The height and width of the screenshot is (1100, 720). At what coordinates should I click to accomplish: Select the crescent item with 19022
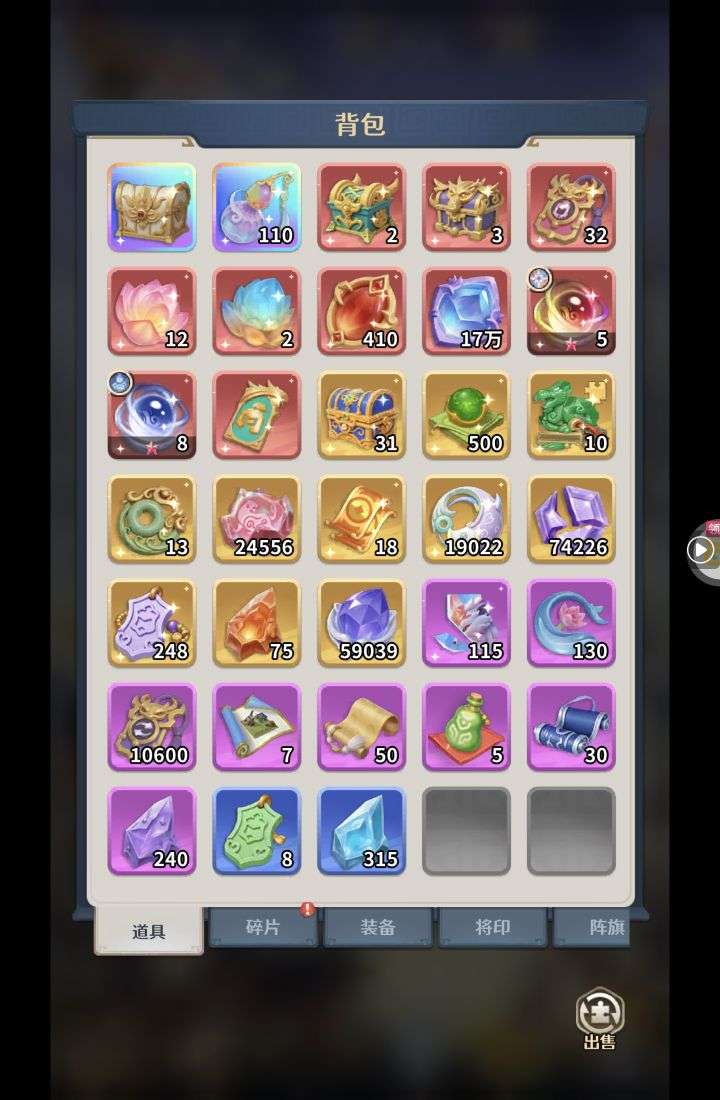467,519
